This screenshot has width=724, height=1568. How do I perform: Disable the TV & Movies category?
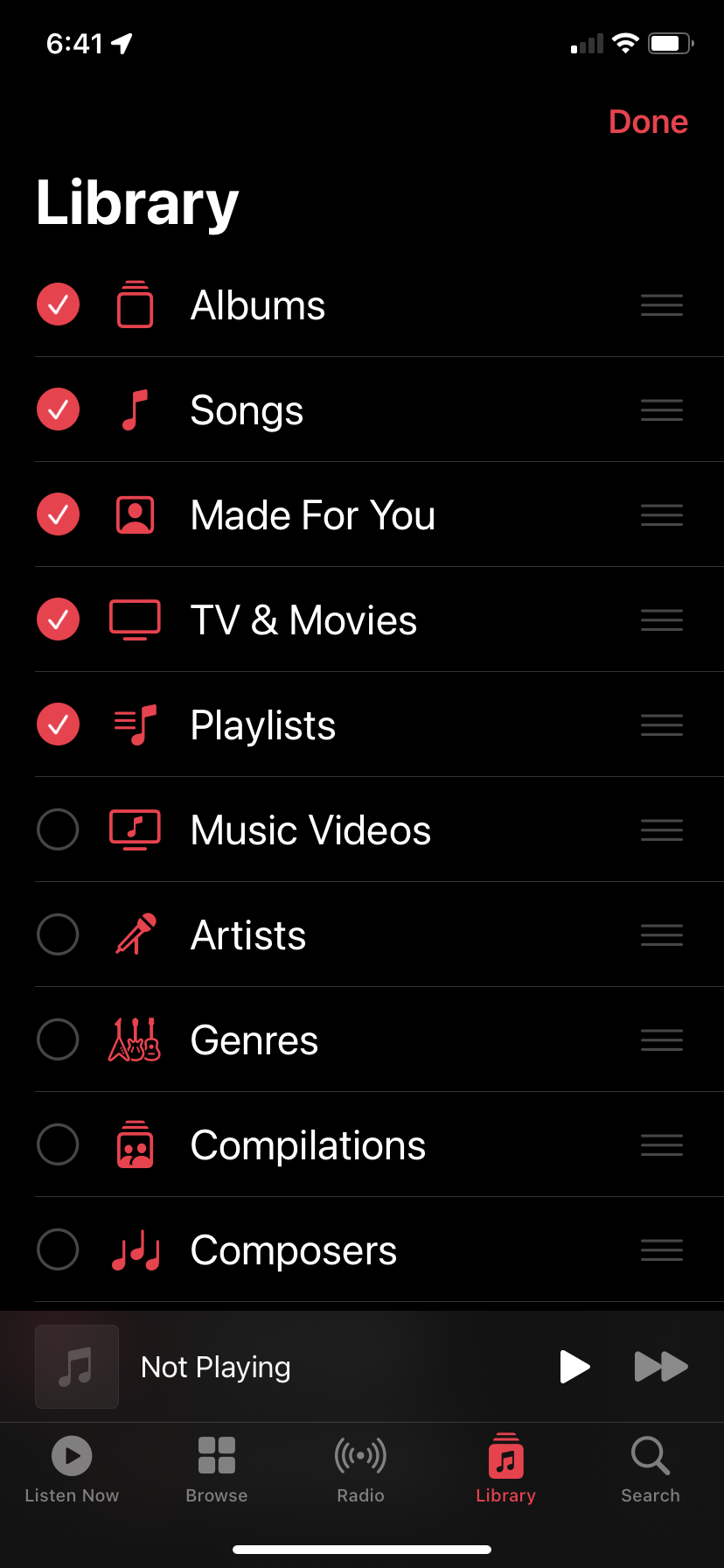pos(59,619)
